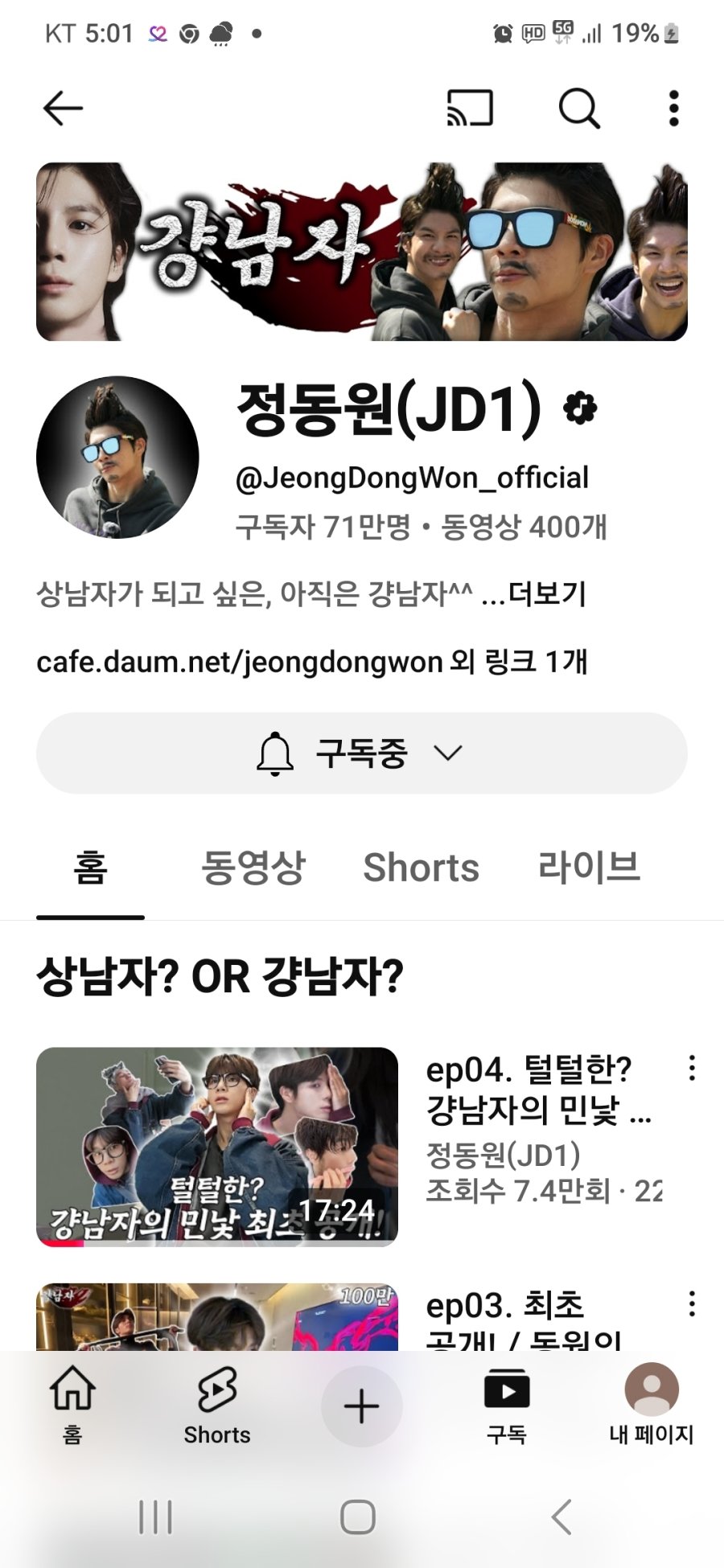The image size is (724, 1568).
Task: Play the ep04 video thumbnail
Action: coord(217,1147)
